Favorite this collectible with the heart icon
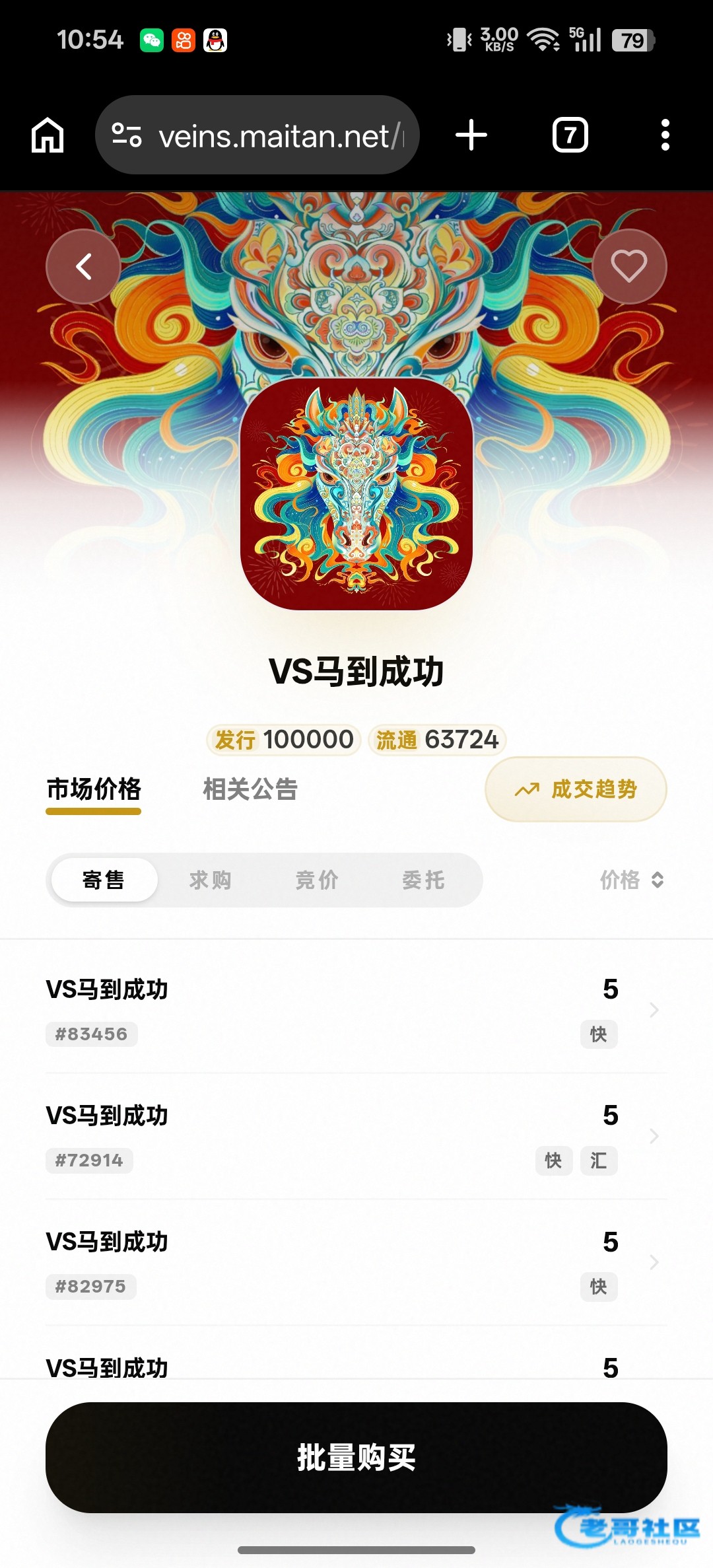Viewport: 713px width, 1568px height. click(628, 266)
